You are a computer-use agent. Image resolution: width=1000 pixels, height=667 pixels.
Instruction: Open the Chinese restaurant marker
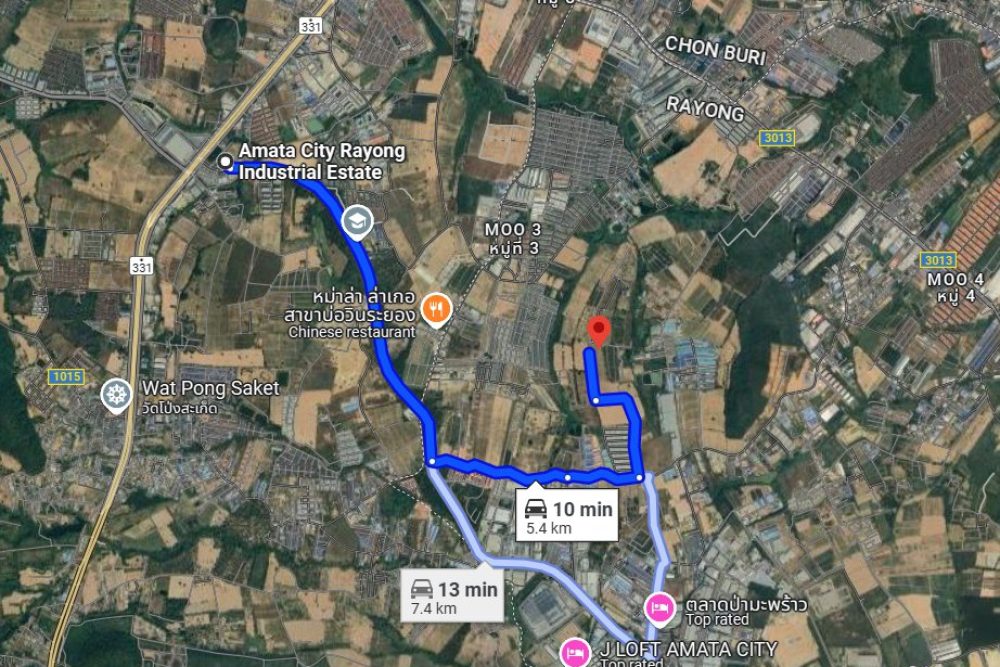(435, 309)
